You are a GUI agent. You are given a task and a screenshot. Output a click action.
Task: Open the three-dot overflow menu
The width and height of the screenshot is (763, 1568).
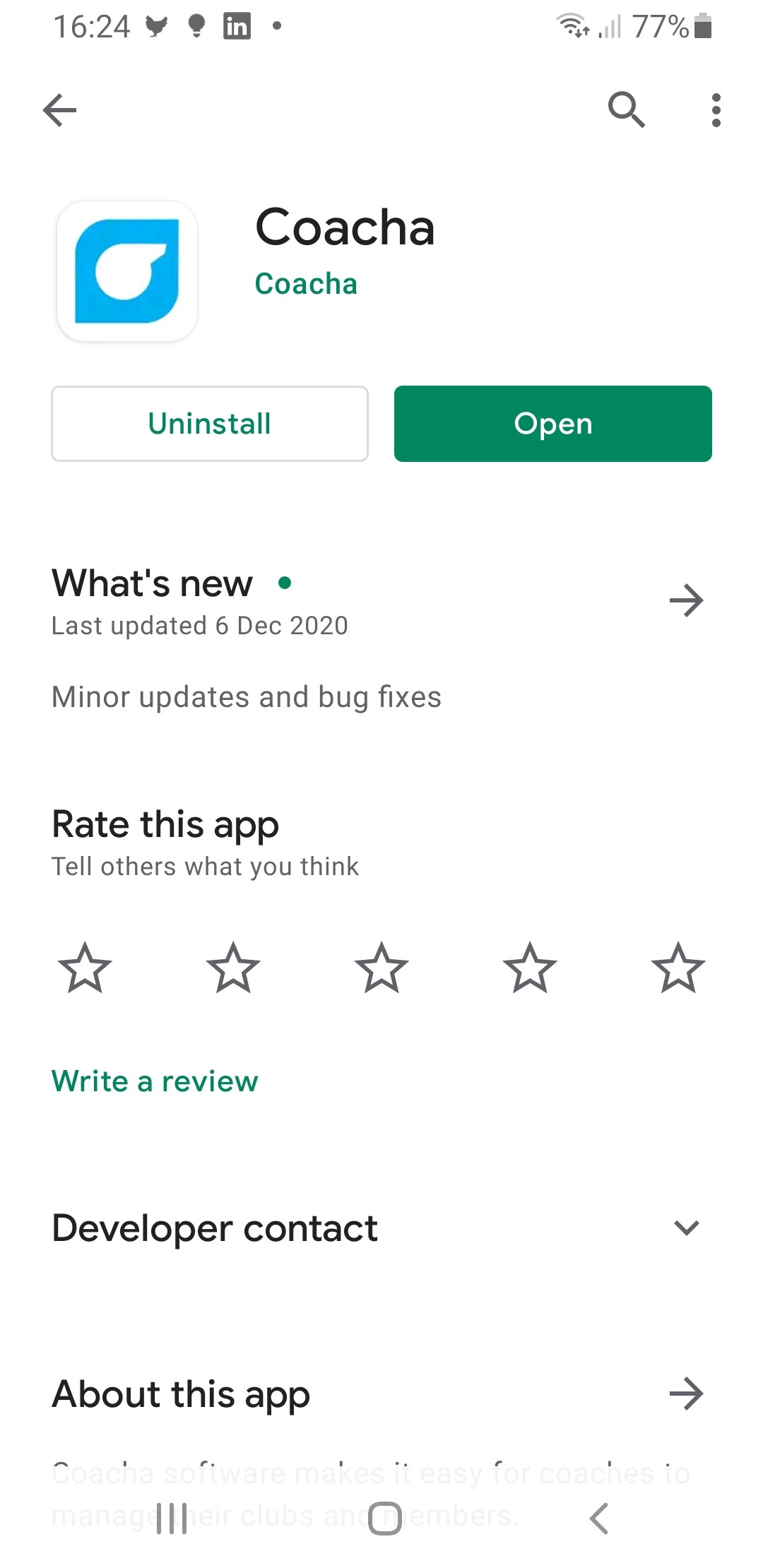716,110
